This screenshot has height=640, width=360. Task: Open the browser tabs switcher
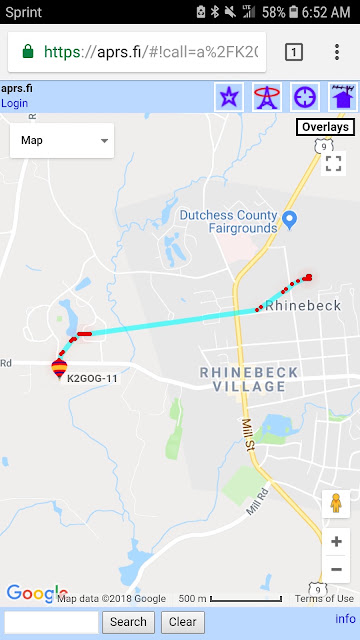pos(294,52)
